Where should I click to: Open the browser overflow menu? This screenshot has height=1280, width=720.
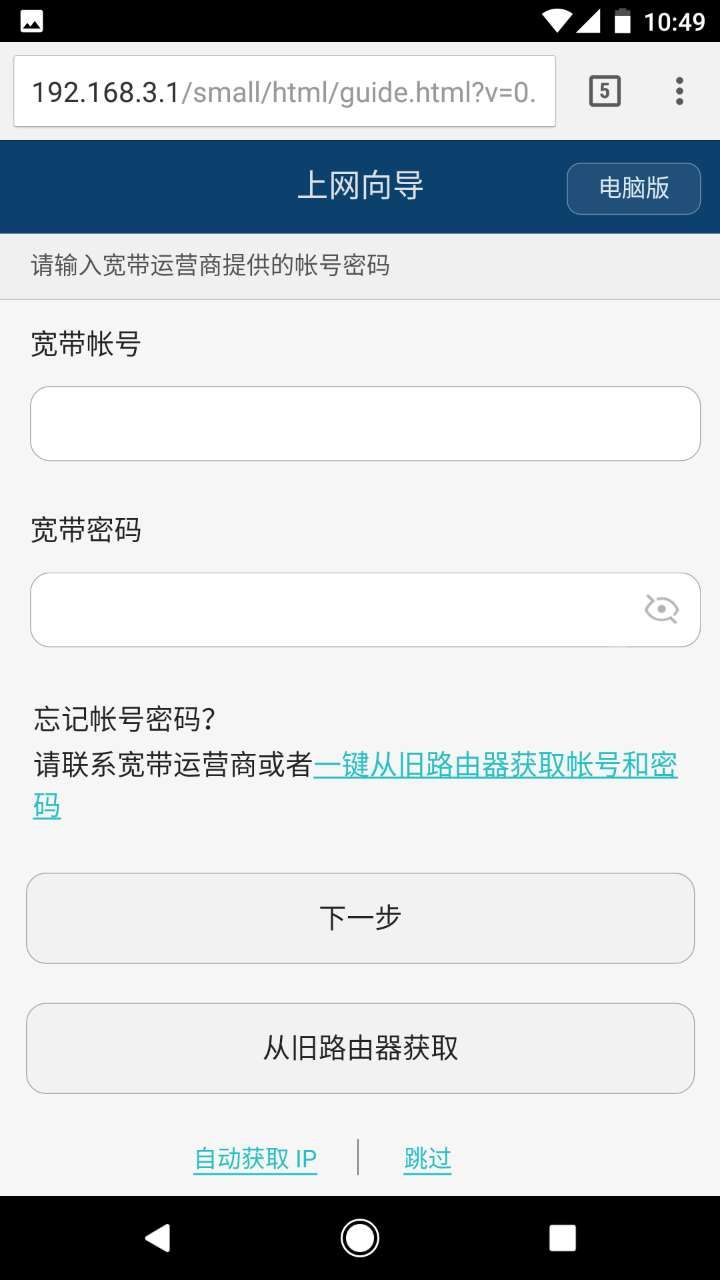(679, 92)
